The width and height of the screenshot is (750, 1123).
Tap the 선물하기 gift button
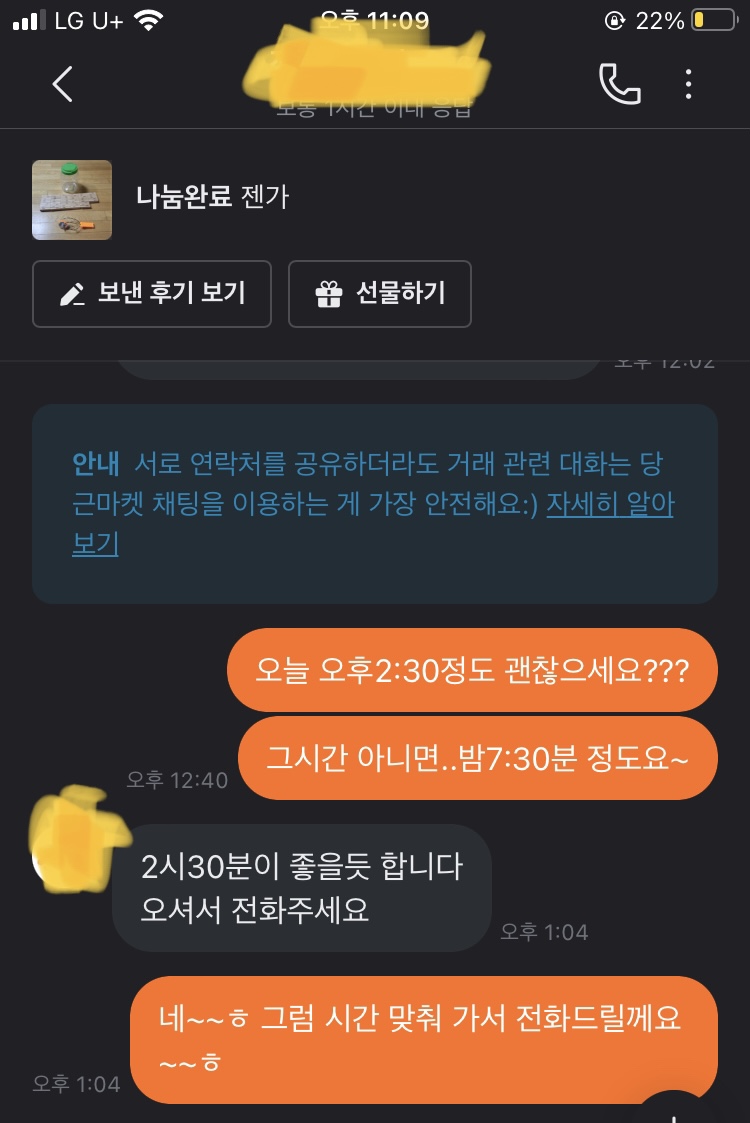point(380,294)
